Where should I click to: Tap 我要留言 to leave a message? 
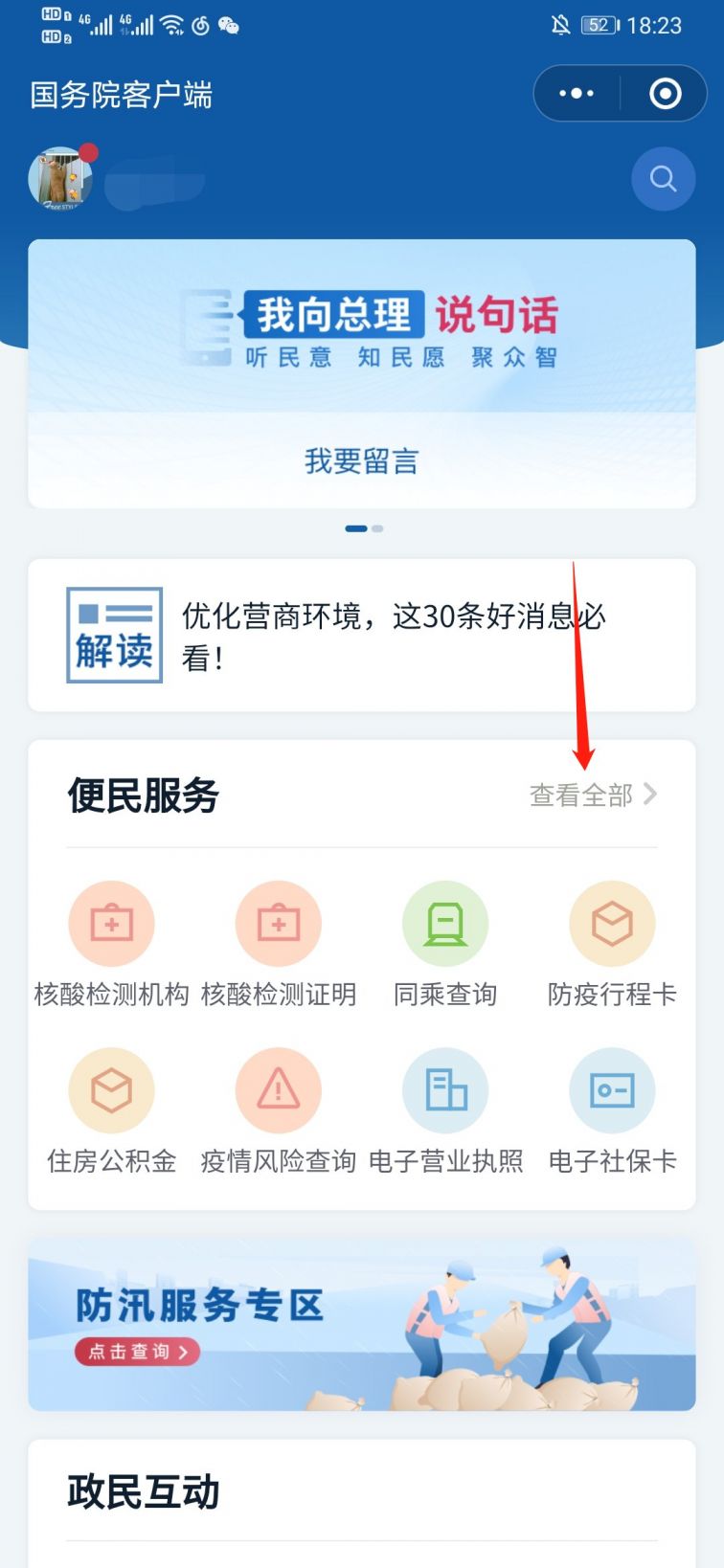pyautogui.click(x=362, y=461)
